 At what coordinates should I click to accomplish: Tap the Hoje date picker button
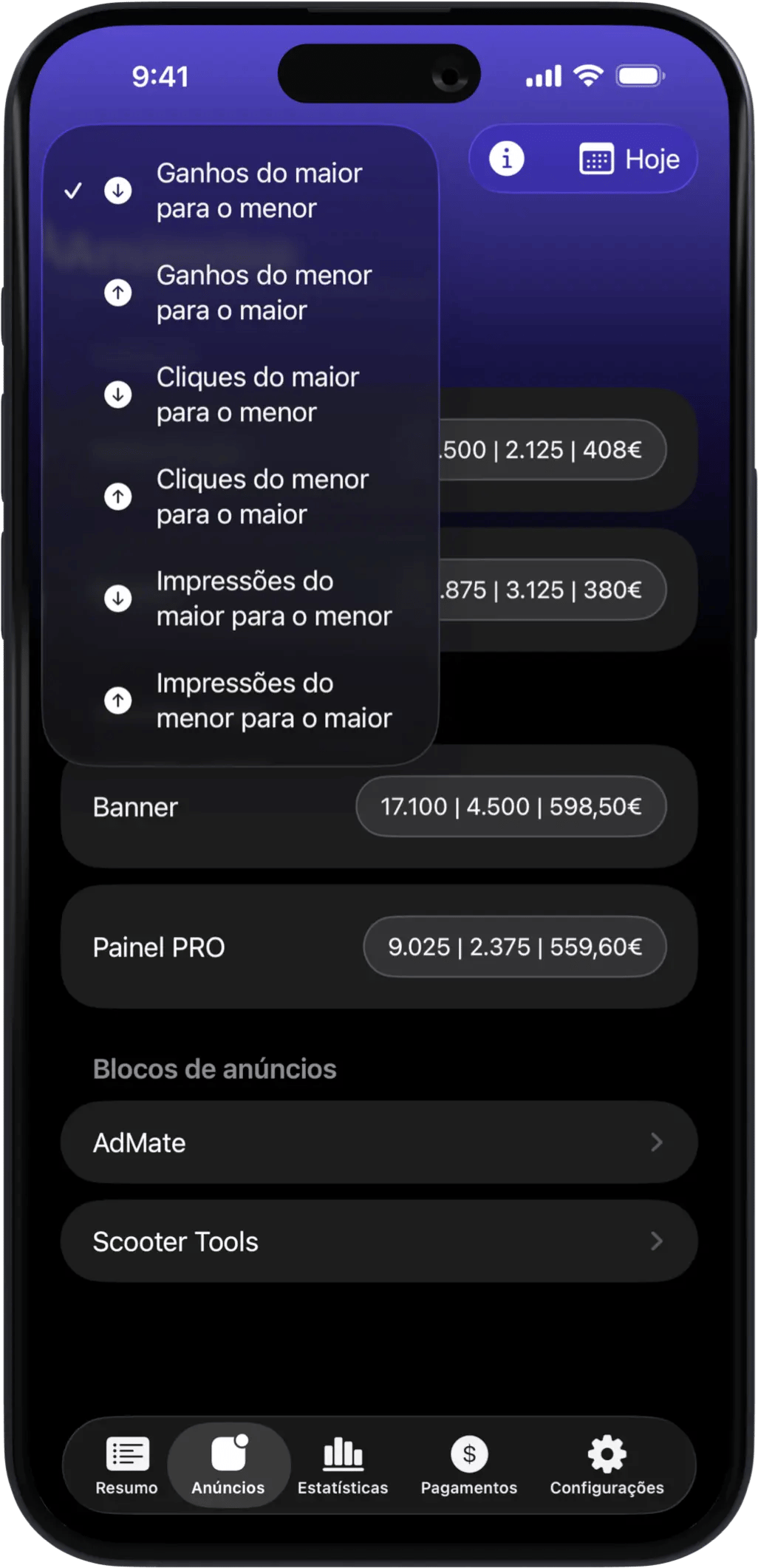pyautogui.click(x=629, y=159)
